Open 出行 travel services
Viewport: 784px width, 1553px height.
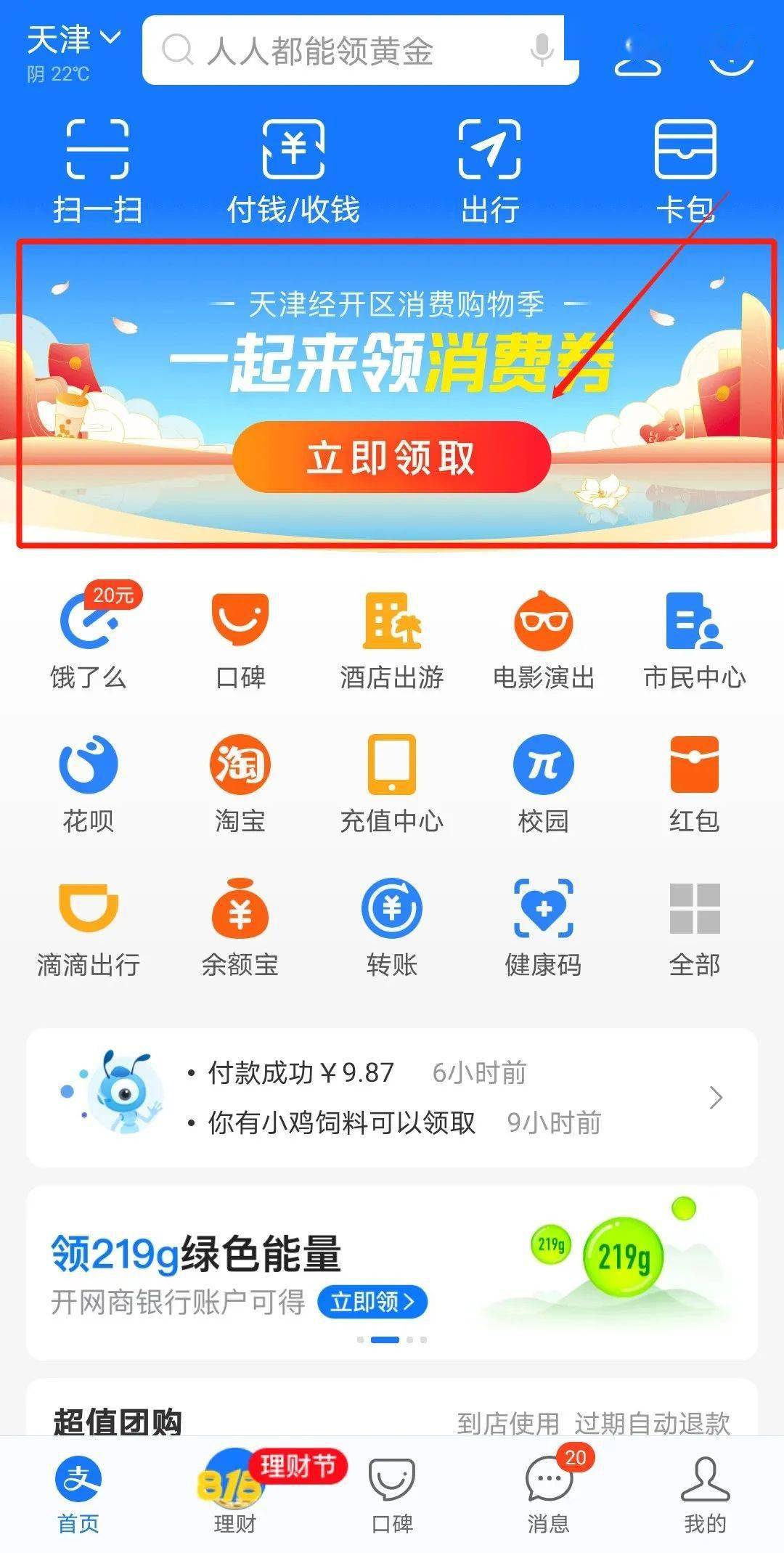490,171
